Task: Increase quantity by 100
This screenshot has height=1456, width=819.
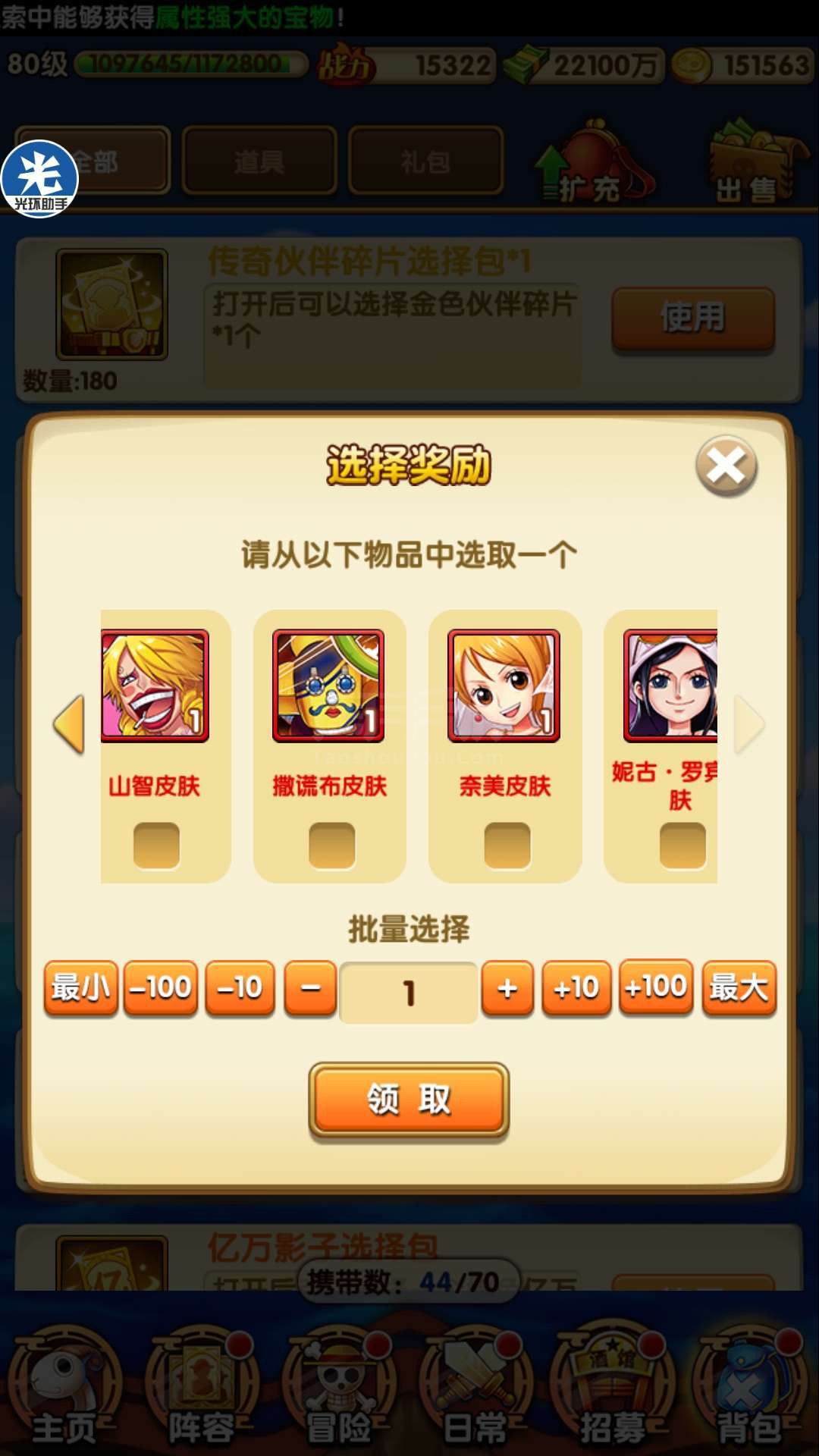Action: tap(656, 987)
